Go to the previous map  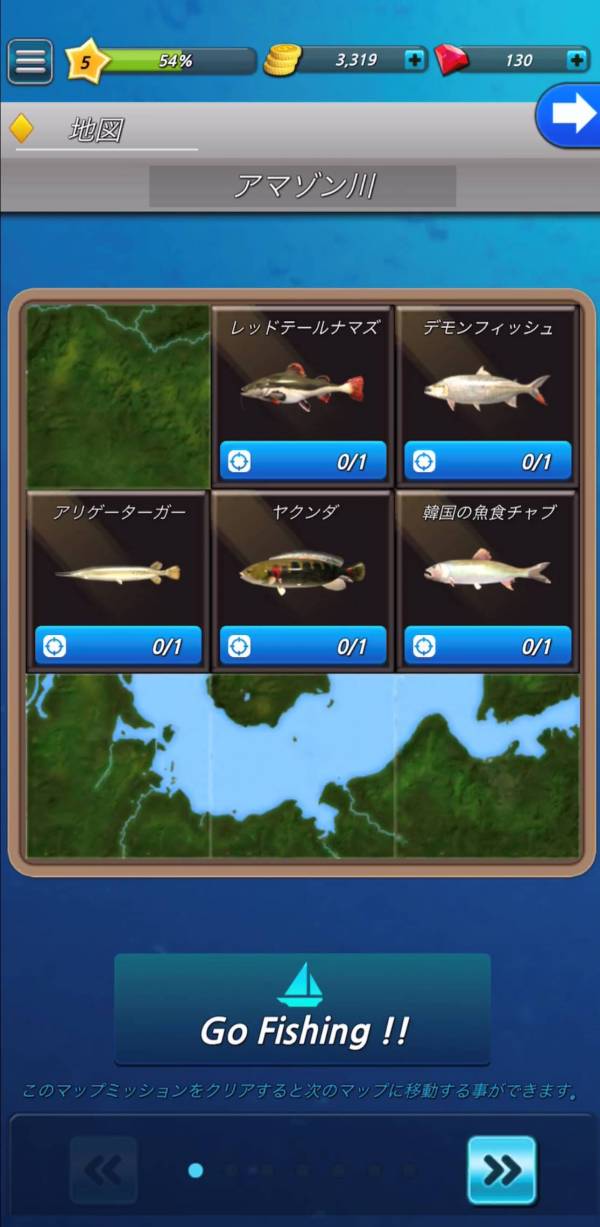[103, 1169]
